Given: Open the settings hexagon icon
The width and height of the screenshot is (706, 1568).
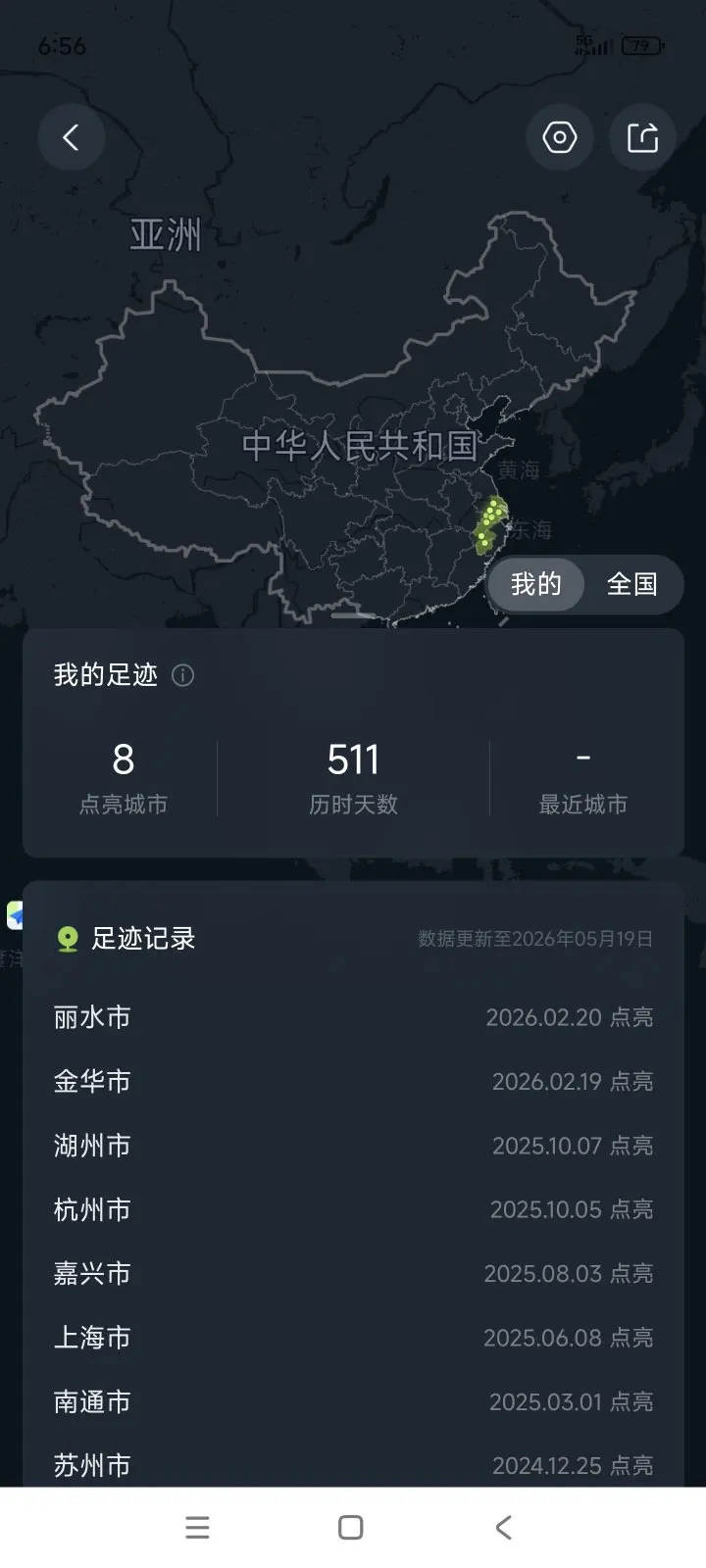Looking at the screenshot, I should click(559, 138).
